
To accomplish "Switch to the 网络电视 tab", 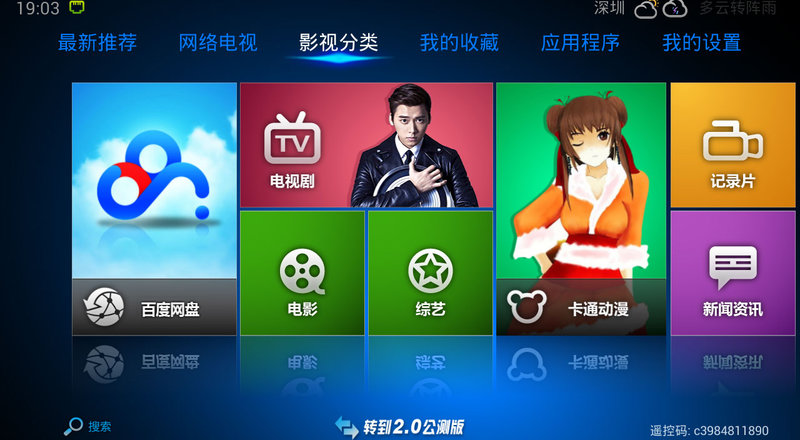I will click(x=218, y=43).
